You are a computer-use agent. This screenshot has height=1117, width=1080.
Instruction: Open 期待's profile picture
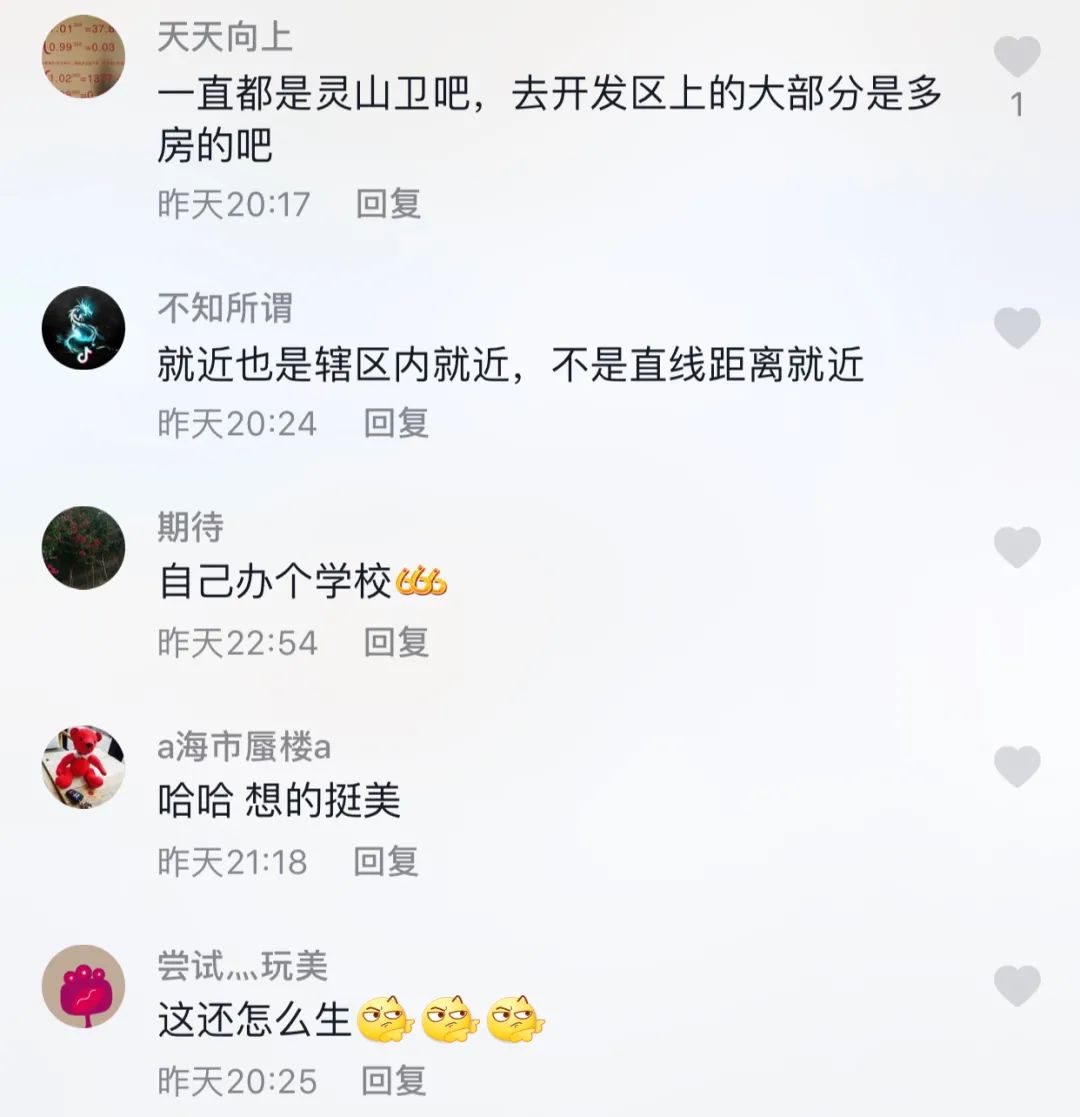pos(83,547)
